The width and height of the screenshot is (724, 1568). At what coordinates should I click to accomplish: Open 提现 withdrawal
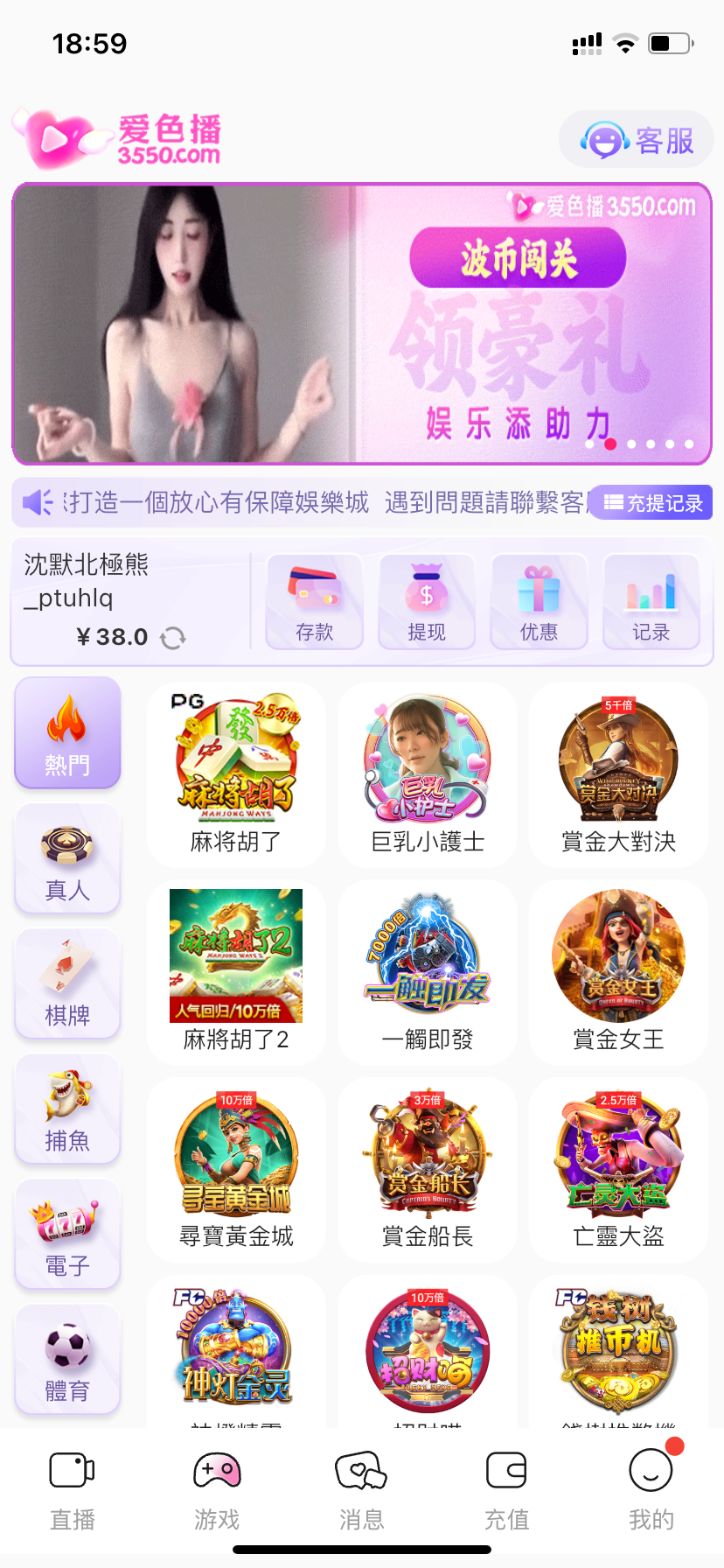[427, 602]
